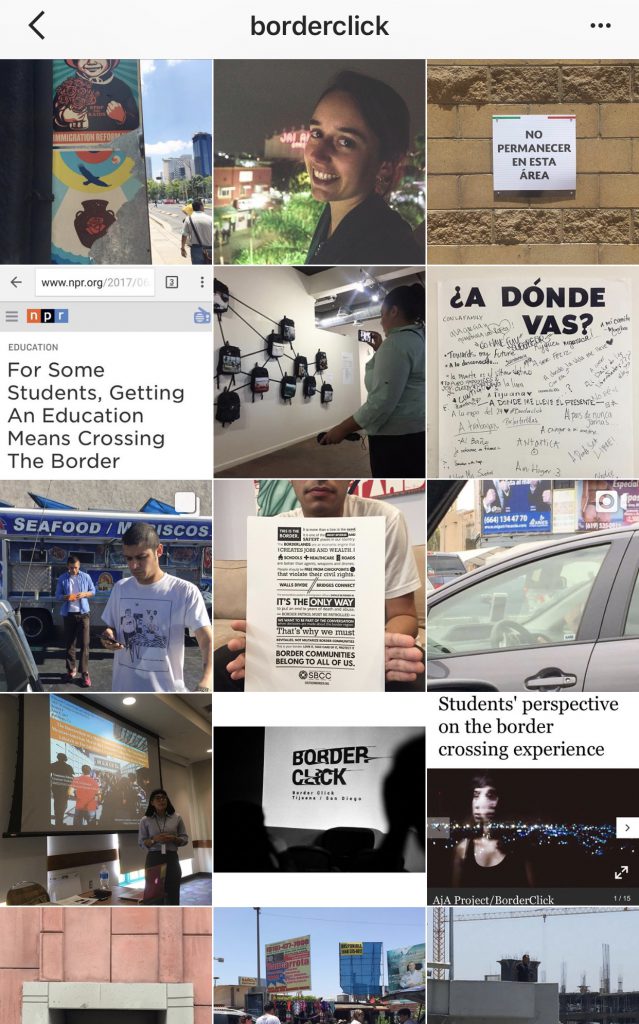Open the 'Students' perspective' border crossing post

[533, 799]
